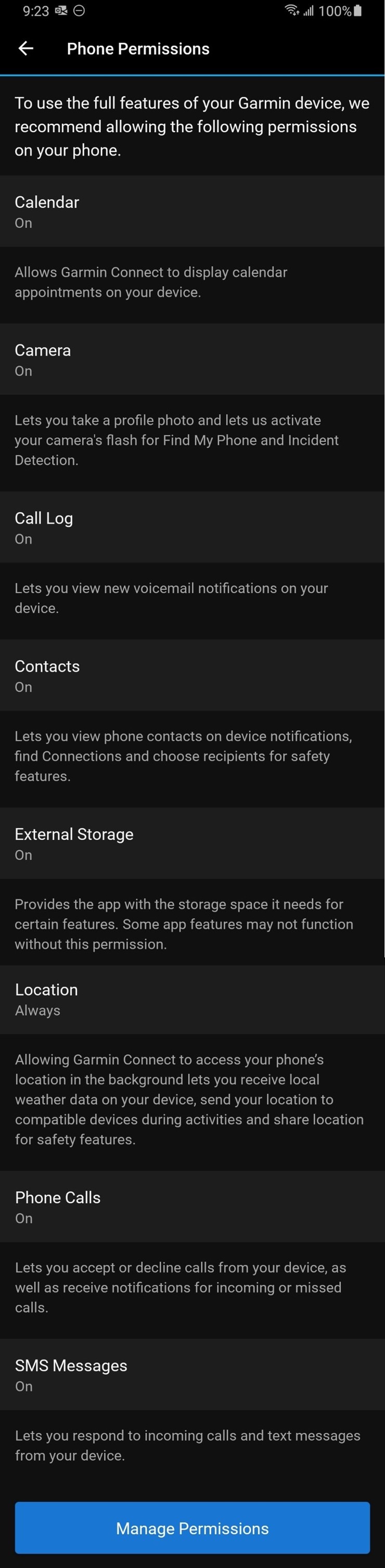Open the Calendar permission row
This screenshot has width=385, height=1568.
pyautogui.click(x=192, y=211)
